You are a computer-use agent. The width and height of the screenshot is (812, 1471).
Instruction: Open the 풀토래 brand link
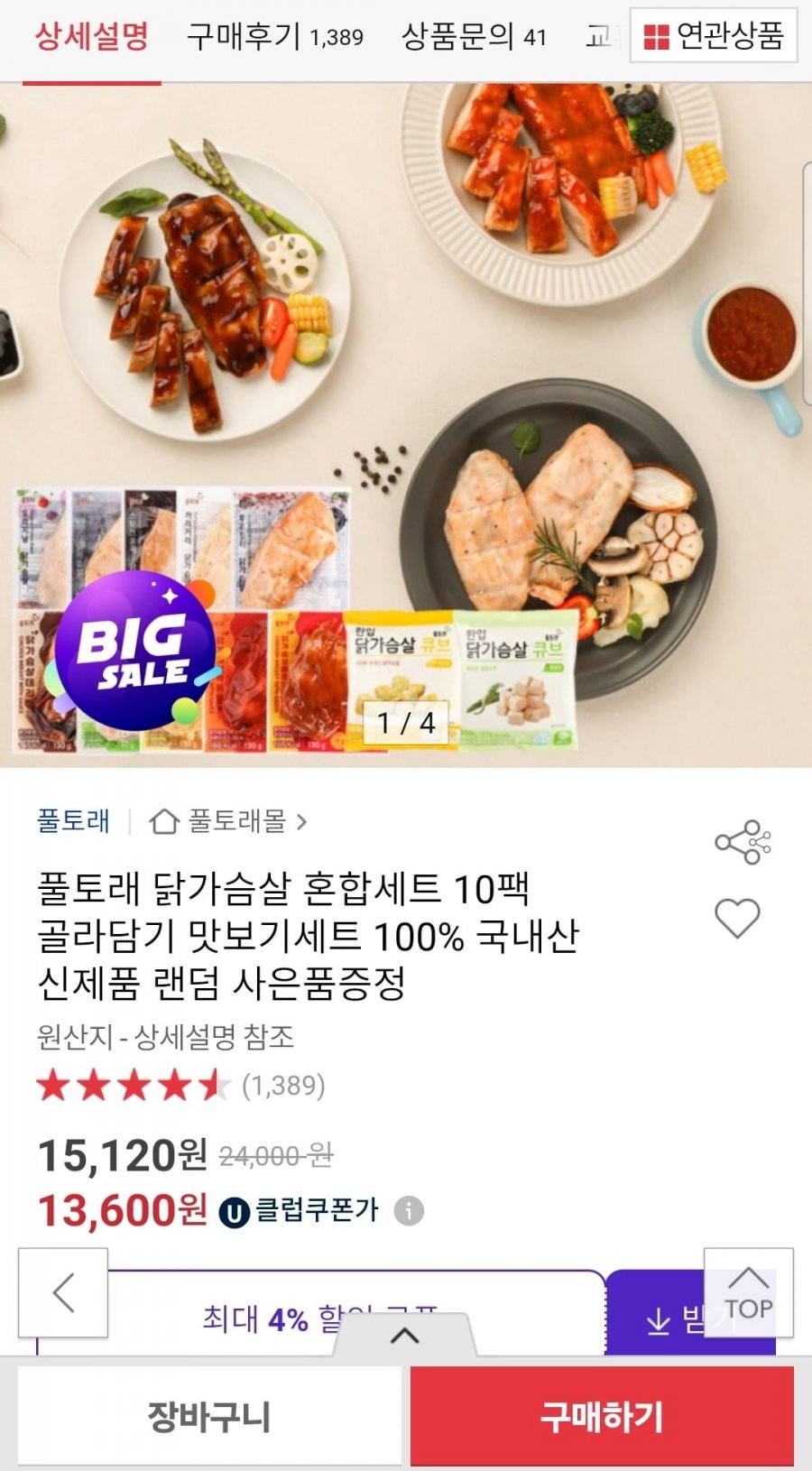coord(73,820)
